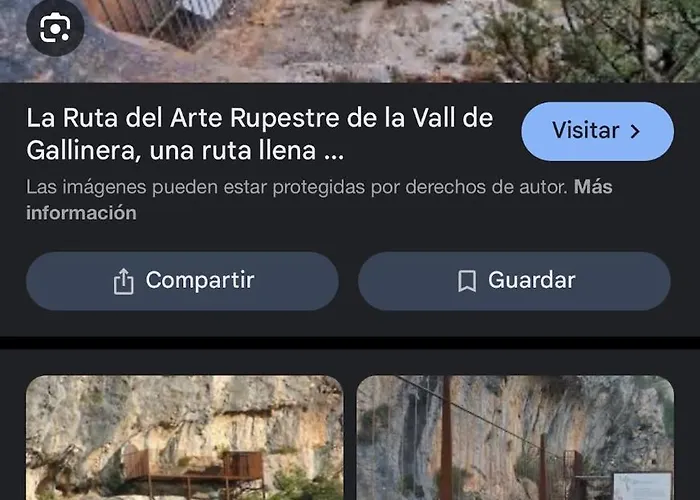
Task: Save image with Guardar button
Action: [x=514, y=281]
